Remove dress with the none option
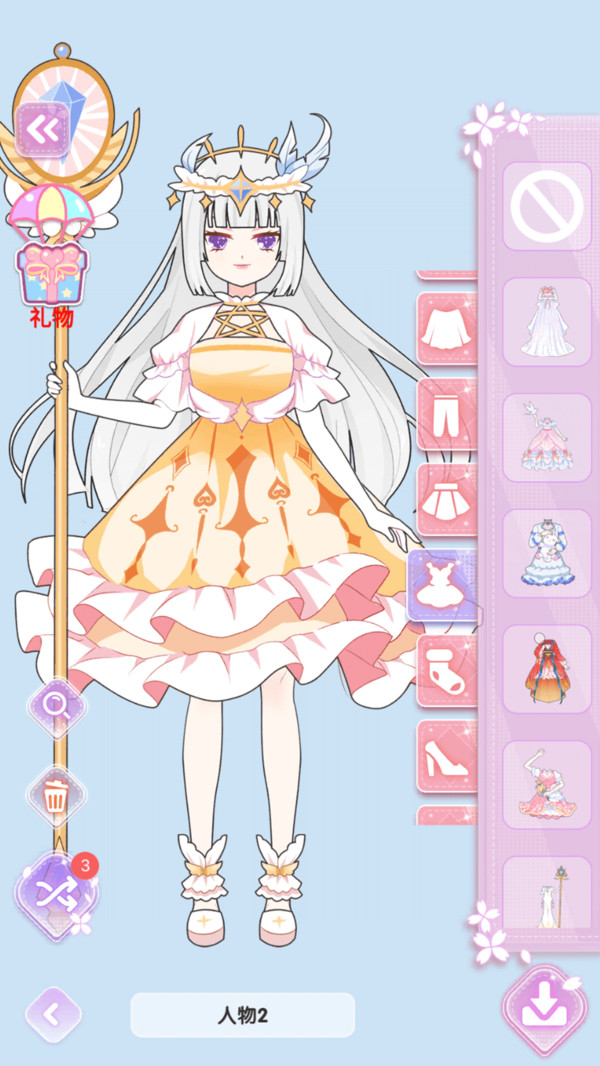Screen dimensions: 600x1066 pyautogui.click(x=547, y=206)
